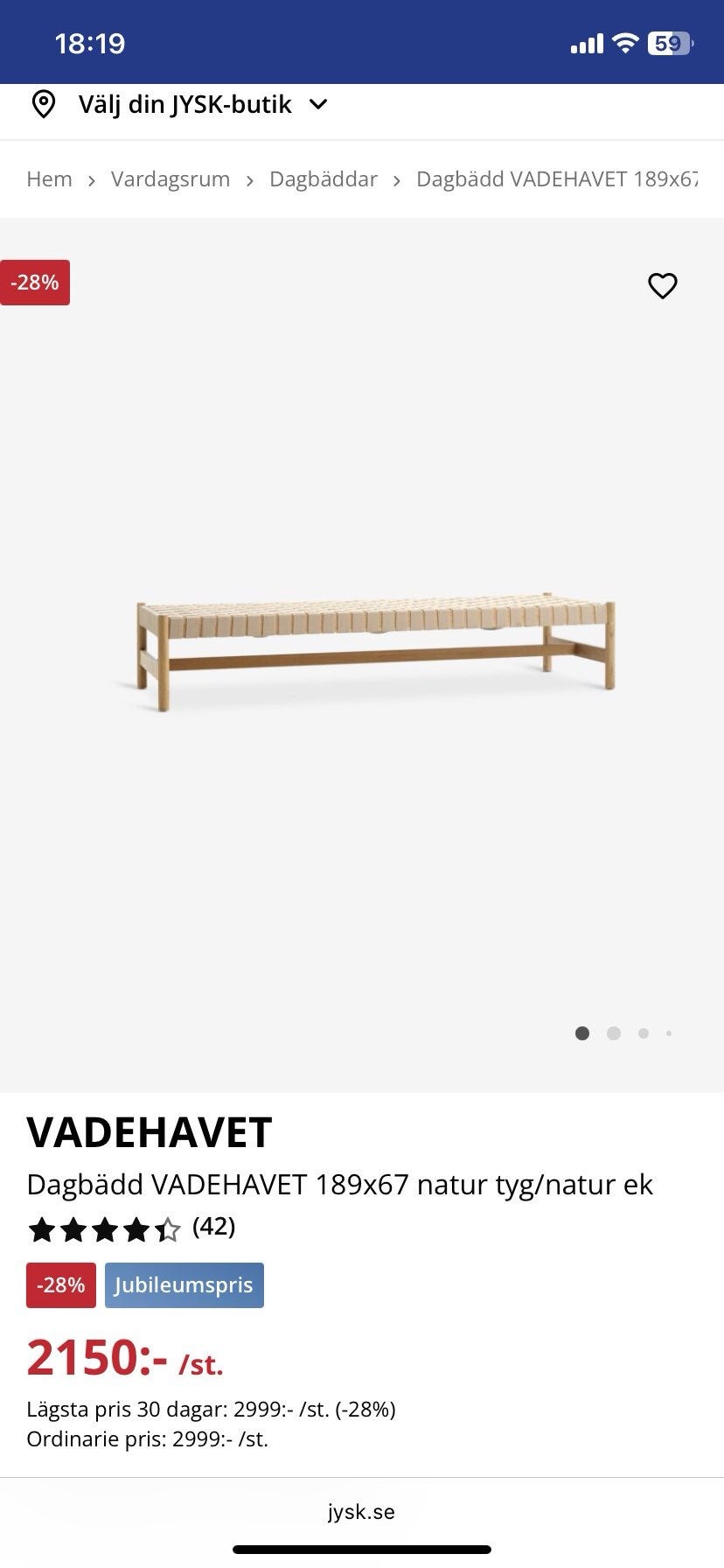Tap the fourth carousel dot
724x1568 pixels.
(669, 1033)
